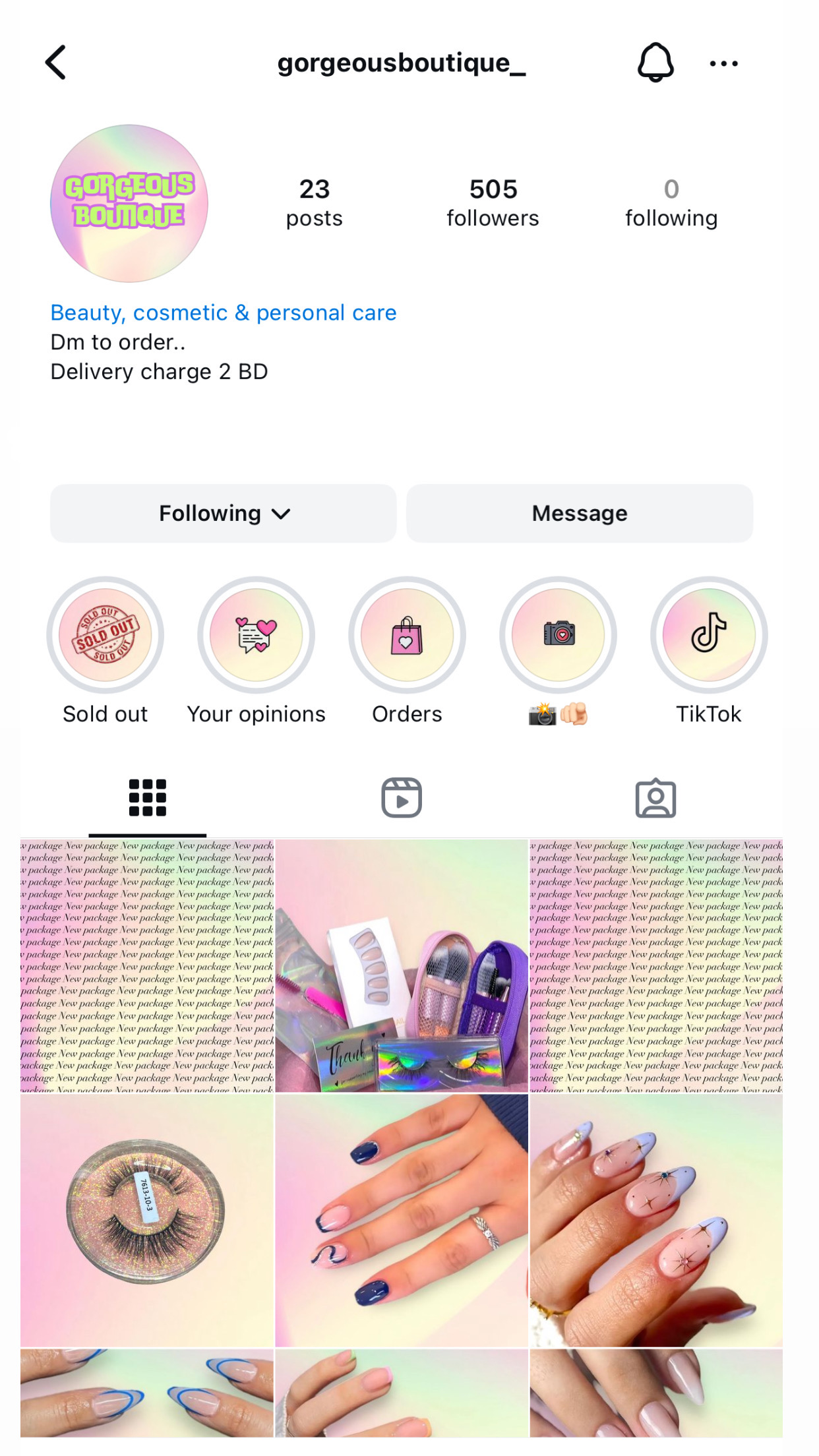Open the glitter eyelash case post
This screenshot has height=1456, width=819.
tap(147, 1220)
